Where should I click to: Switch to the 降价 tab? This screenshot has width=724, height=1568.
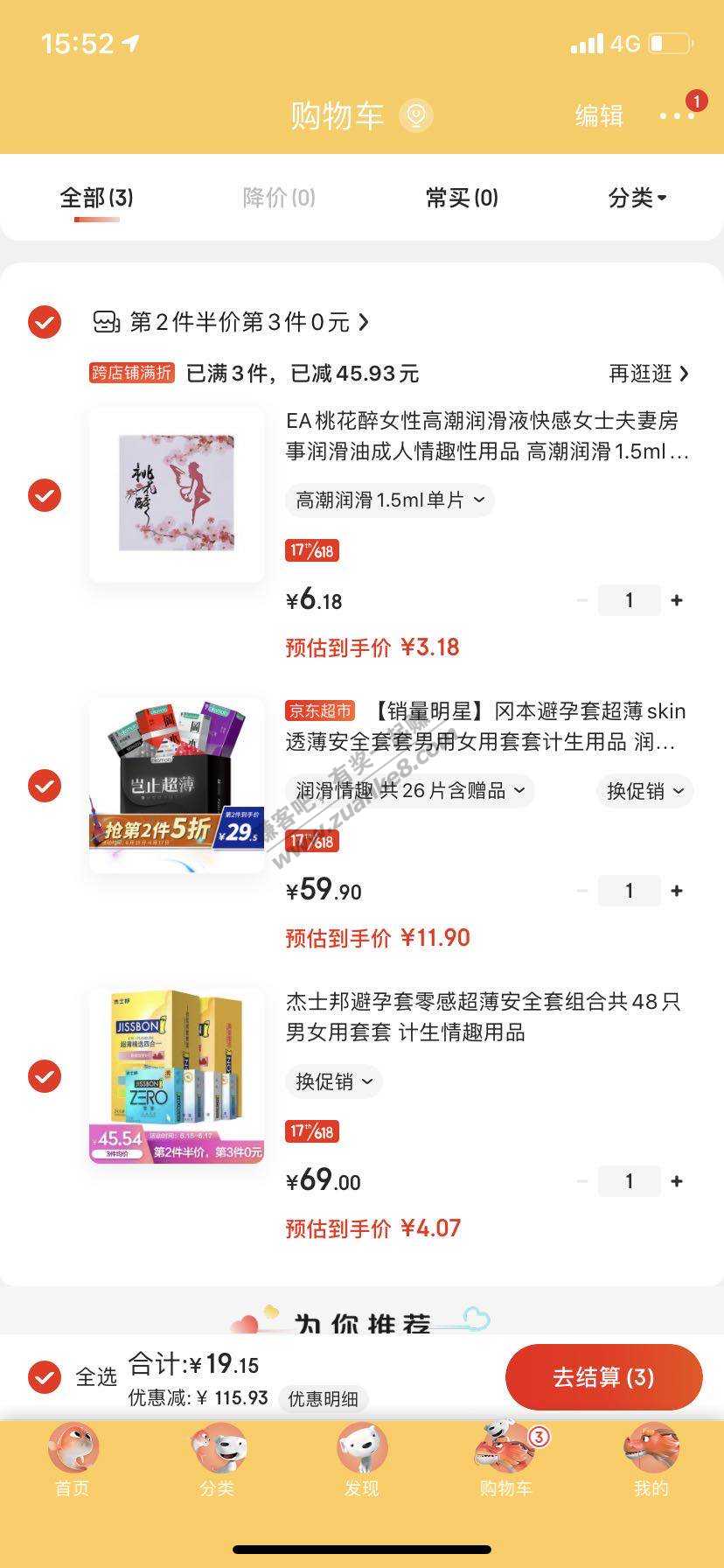pos(279,198)
